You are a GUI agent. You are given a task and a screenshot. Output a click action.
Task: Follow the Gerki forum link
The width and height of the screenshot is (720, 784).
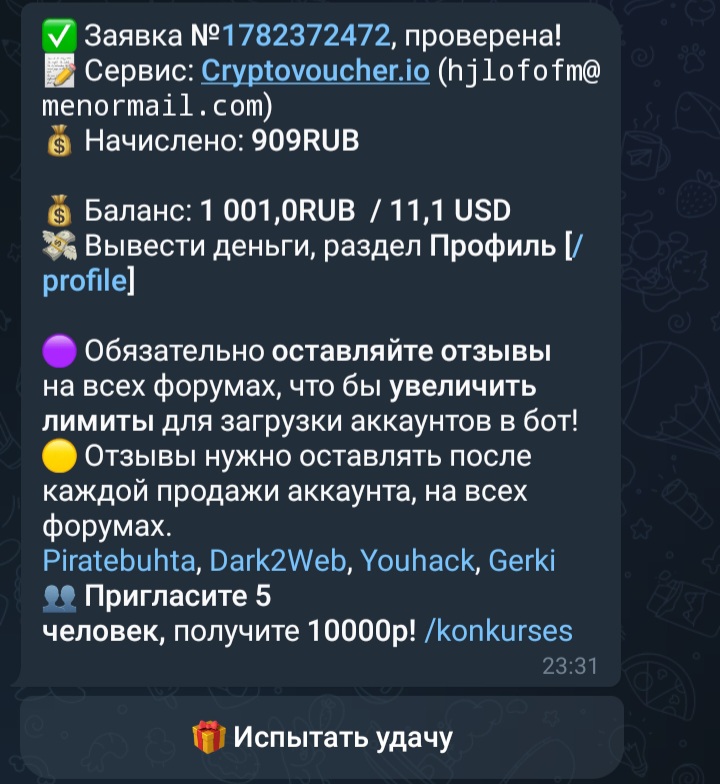coord(521,560)
